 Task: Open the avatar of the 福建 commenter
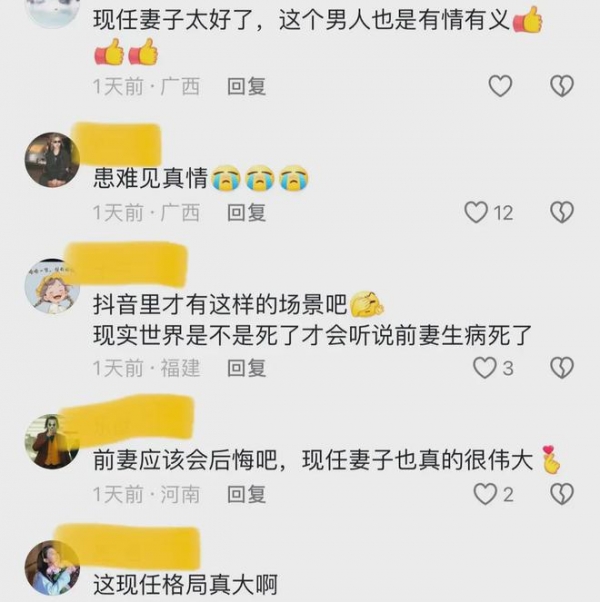pos(52,286)
